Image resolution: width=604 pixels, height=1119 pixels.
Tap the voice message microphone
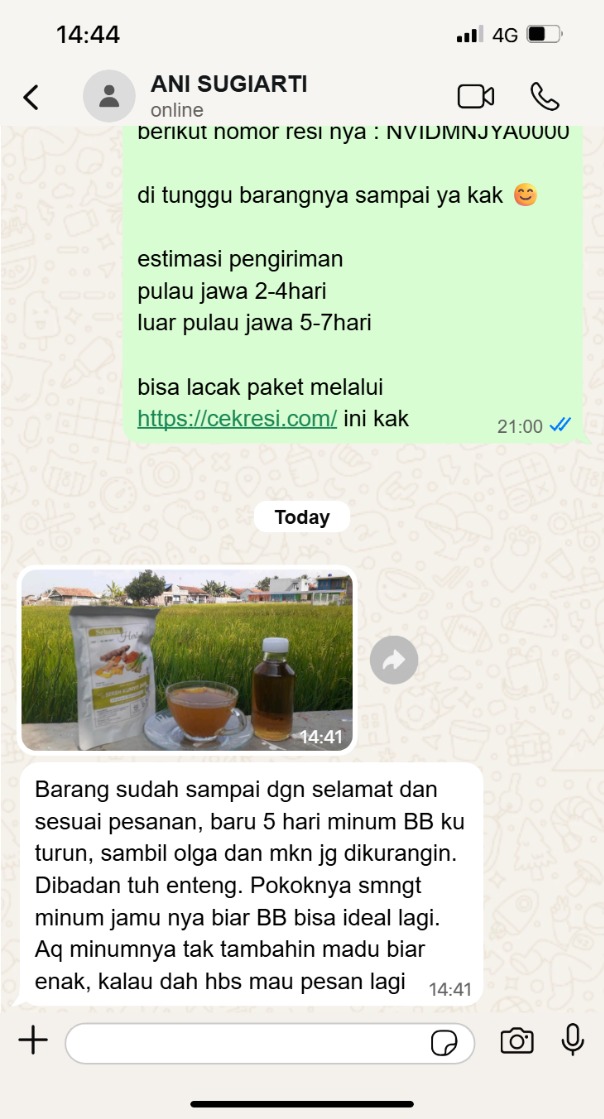572,1040
